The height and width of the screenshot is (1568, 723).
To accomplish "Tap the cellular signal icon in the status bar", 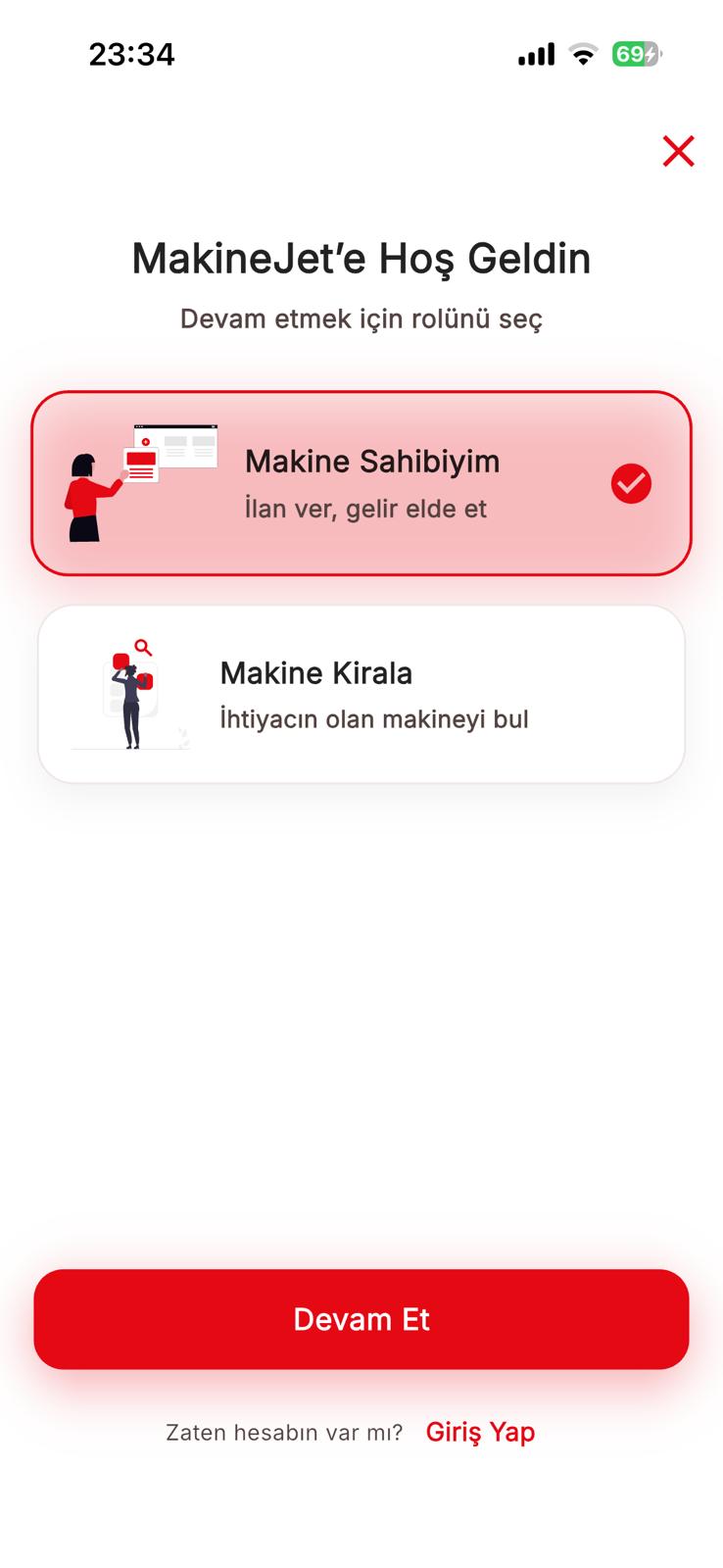I will pos(535,54).
